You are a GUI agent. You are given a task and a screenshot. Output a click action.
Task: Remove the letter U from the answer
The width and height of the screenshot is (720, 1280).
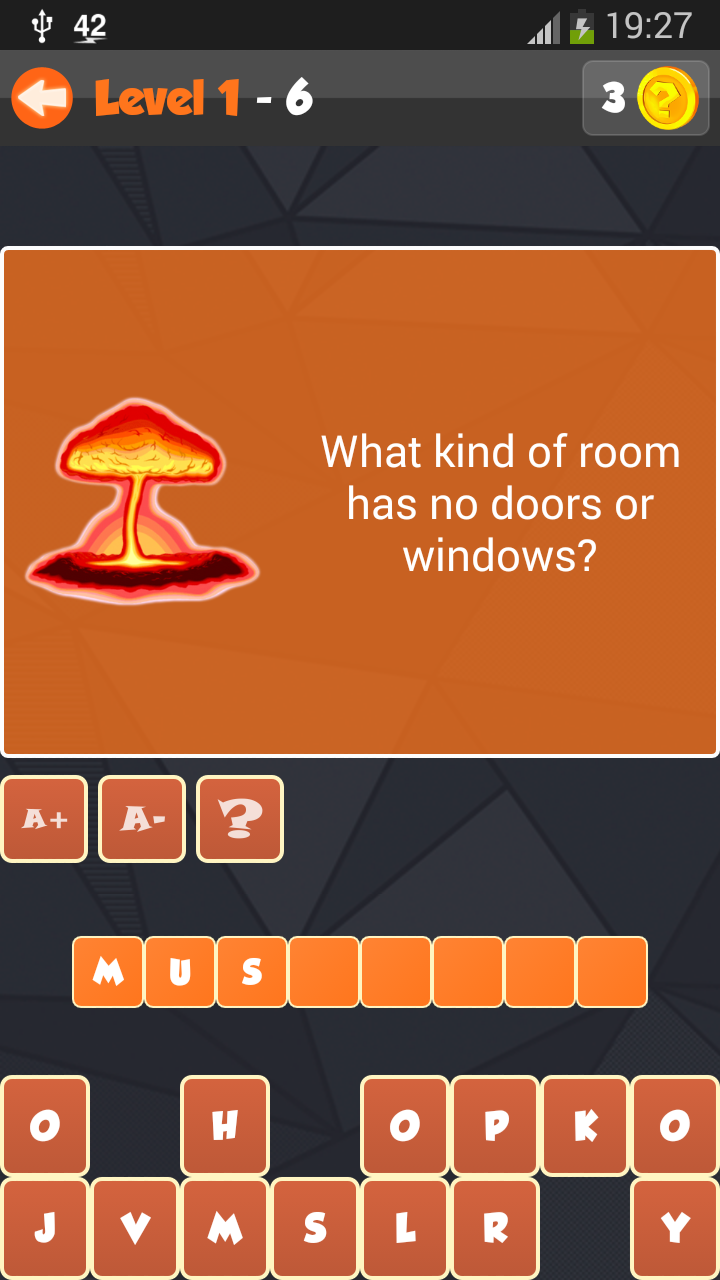[x=180, y=972]
